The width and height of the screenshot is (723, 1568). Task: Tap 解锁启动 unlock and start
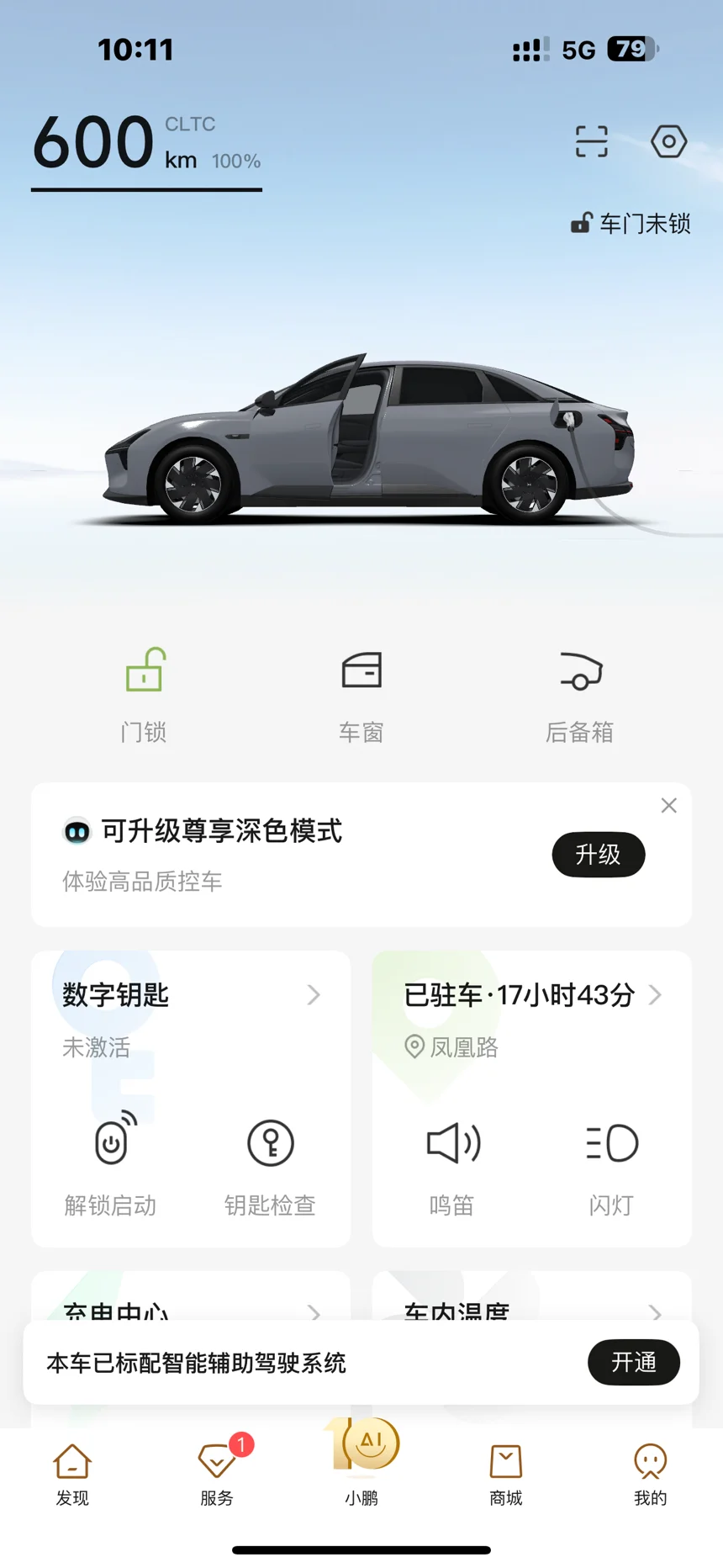[111, 1165]
